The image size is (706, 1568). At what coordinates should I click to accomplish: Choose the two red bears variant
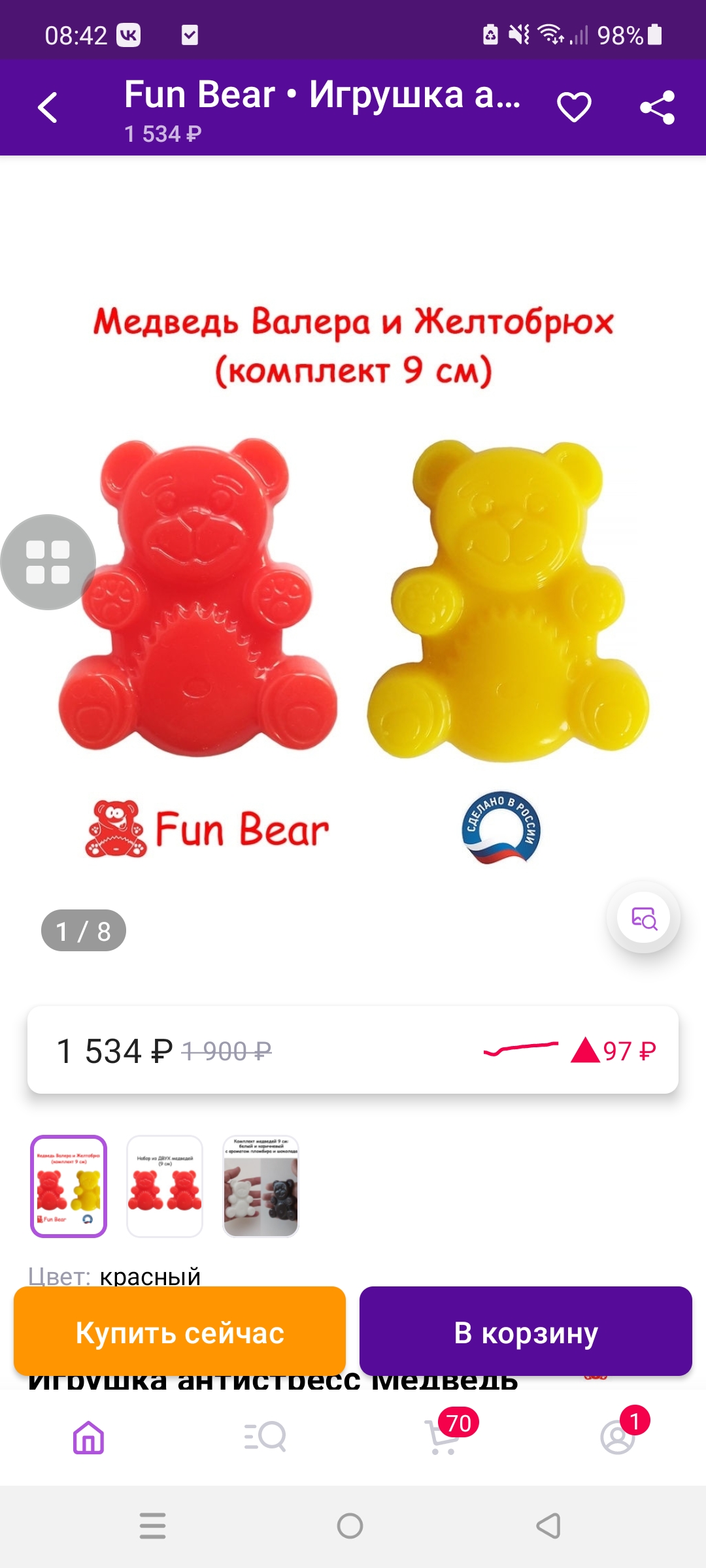165,1186
